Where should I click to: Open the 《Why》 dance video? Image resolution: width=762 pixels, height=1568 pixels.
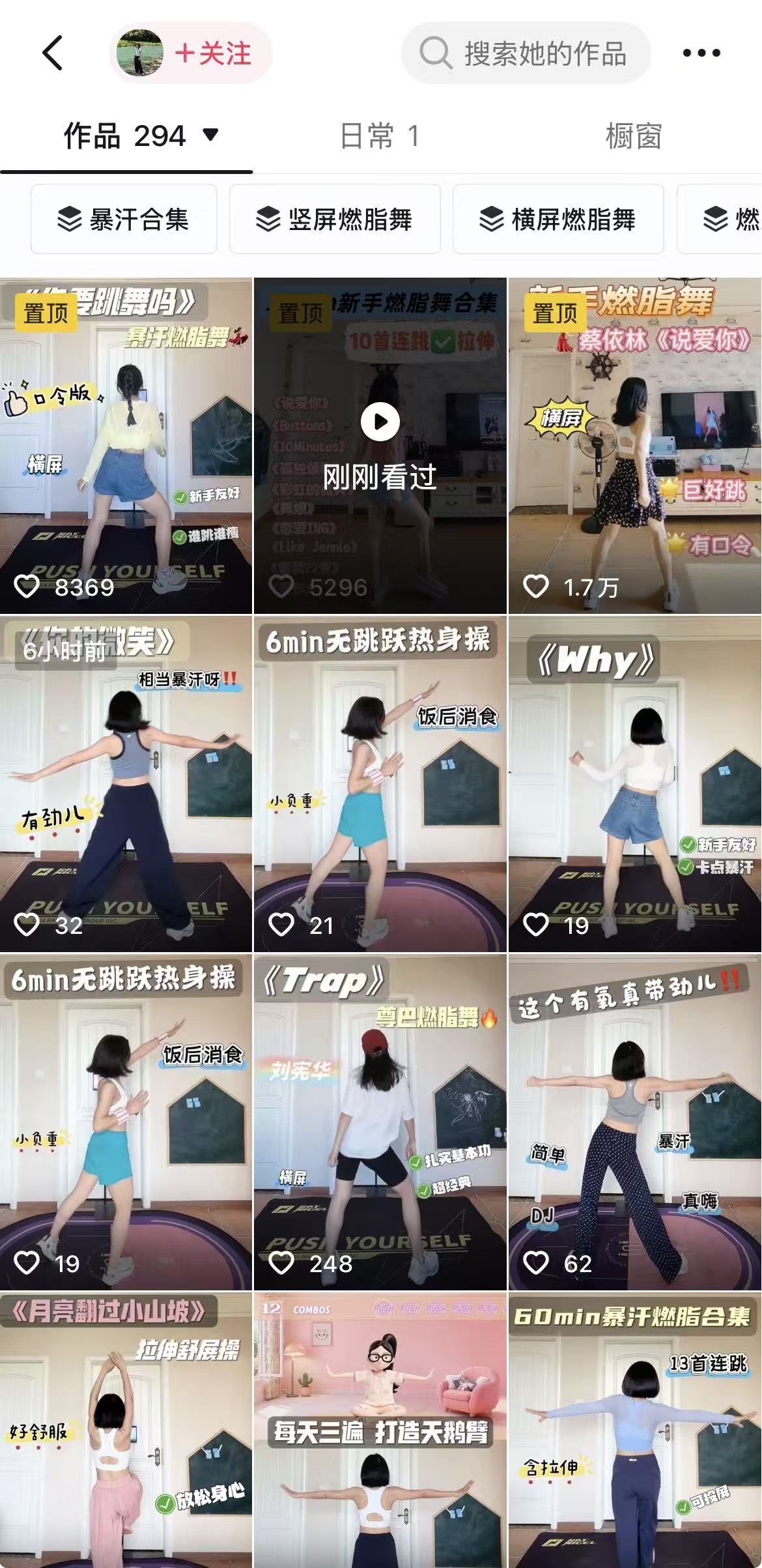[635, 784]
